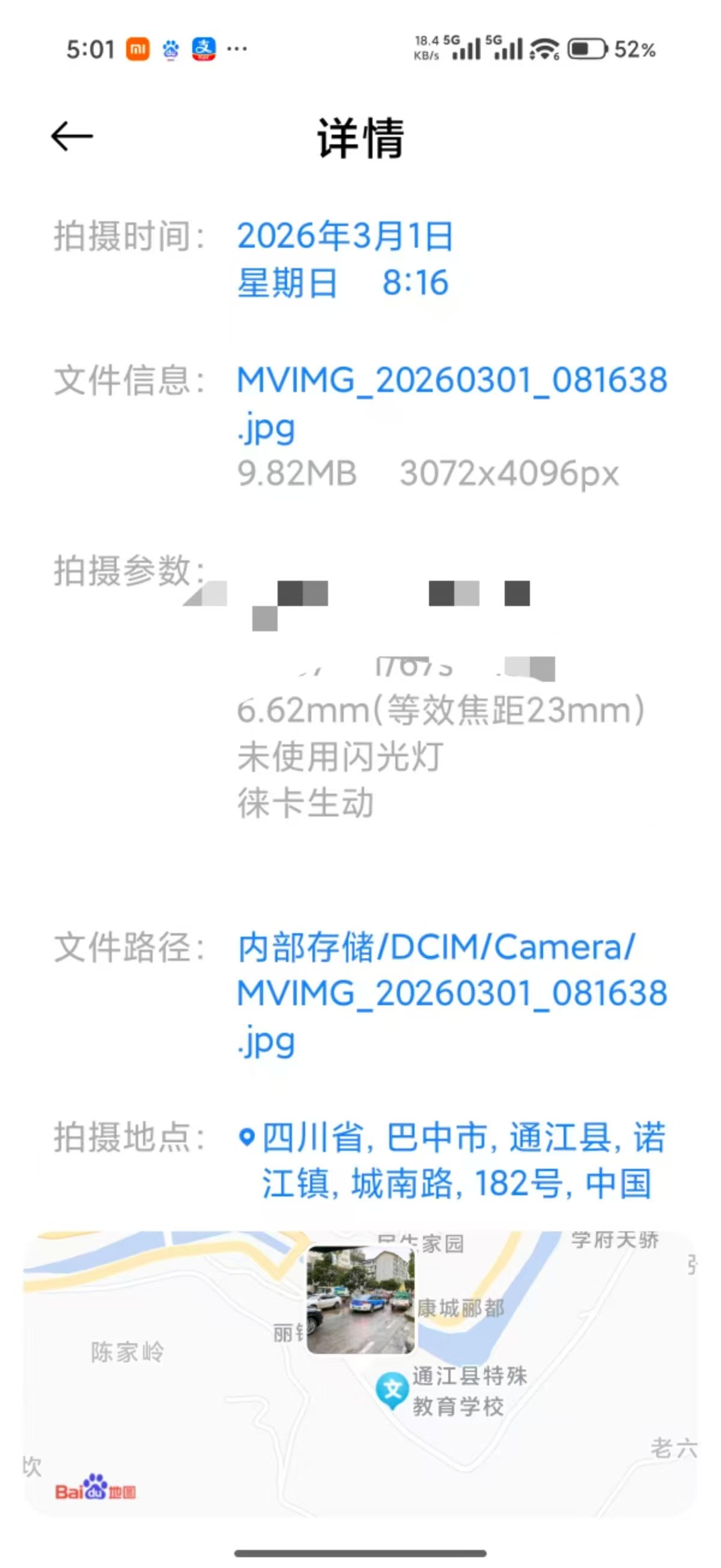Tap the Wi-Fi icon in the status bar
The width and height of the screenshot is (721, 1568).
(x=544, y=49)
